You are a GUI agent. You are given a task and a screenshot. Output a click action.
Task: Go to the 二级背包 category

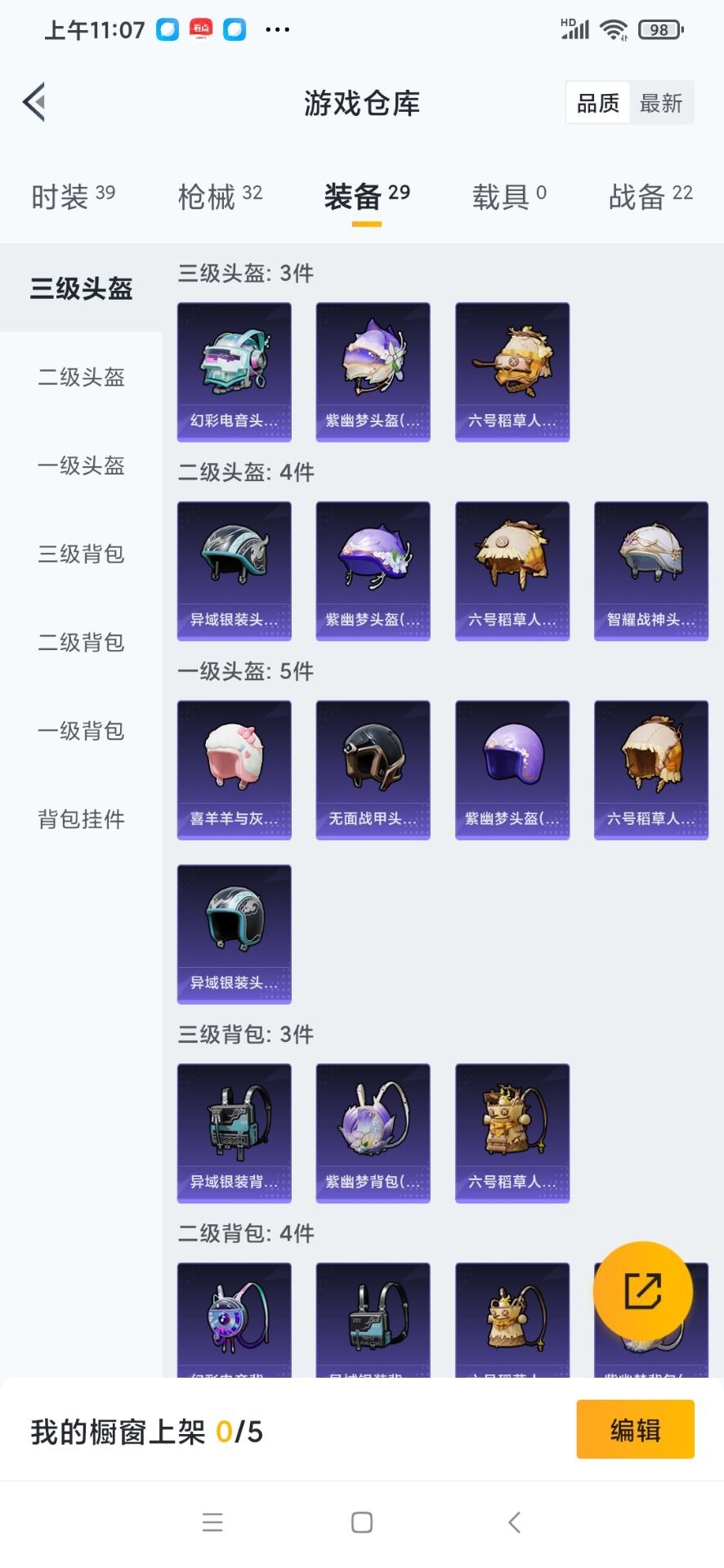pyautogui.click(x=81, y=643)
